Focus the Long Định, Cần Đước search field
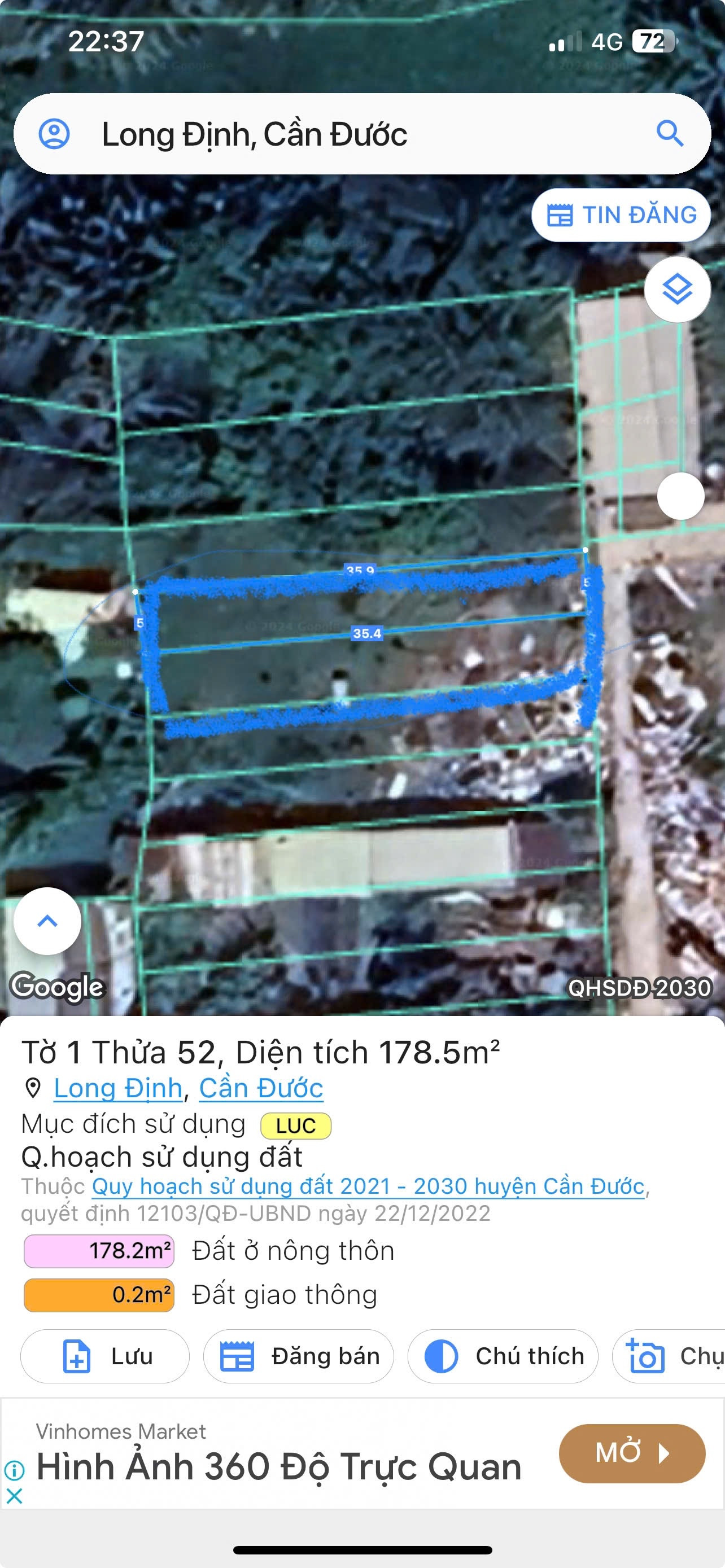 click(362, 134)
